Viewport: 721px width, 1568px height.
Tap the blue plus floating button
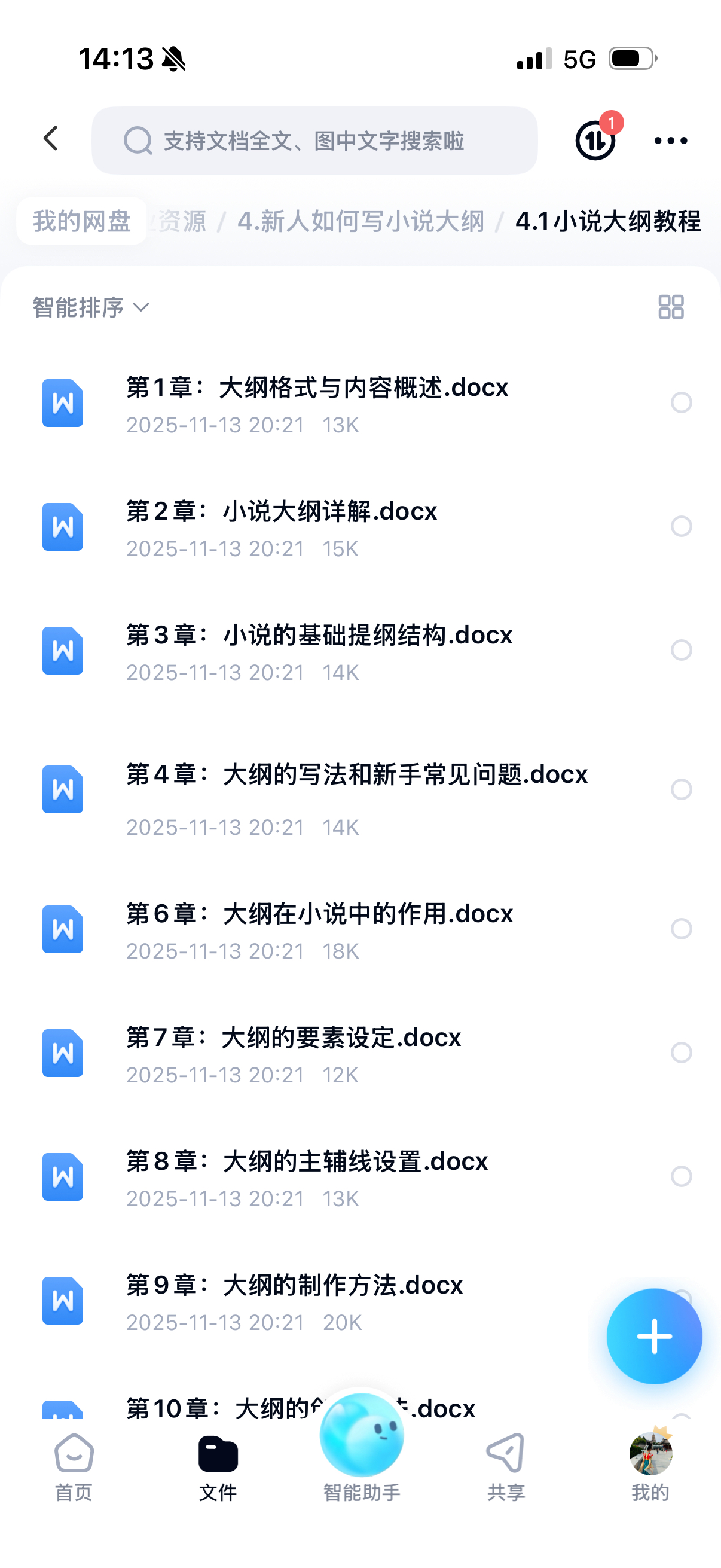pyautogui.click(x=654, y=1336)
